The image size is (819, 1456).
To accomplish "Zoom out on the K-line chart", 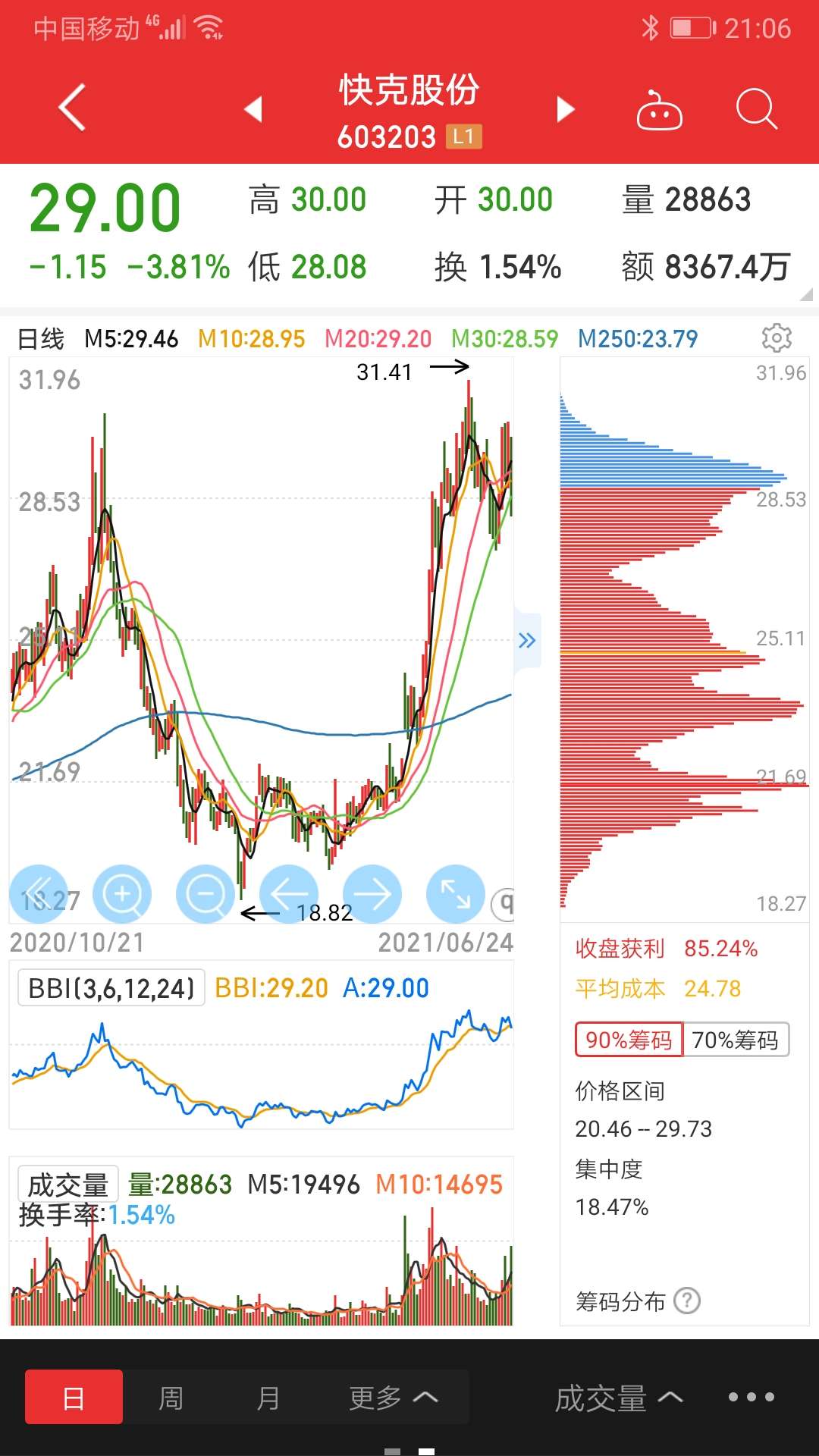I will pos(206,894).
